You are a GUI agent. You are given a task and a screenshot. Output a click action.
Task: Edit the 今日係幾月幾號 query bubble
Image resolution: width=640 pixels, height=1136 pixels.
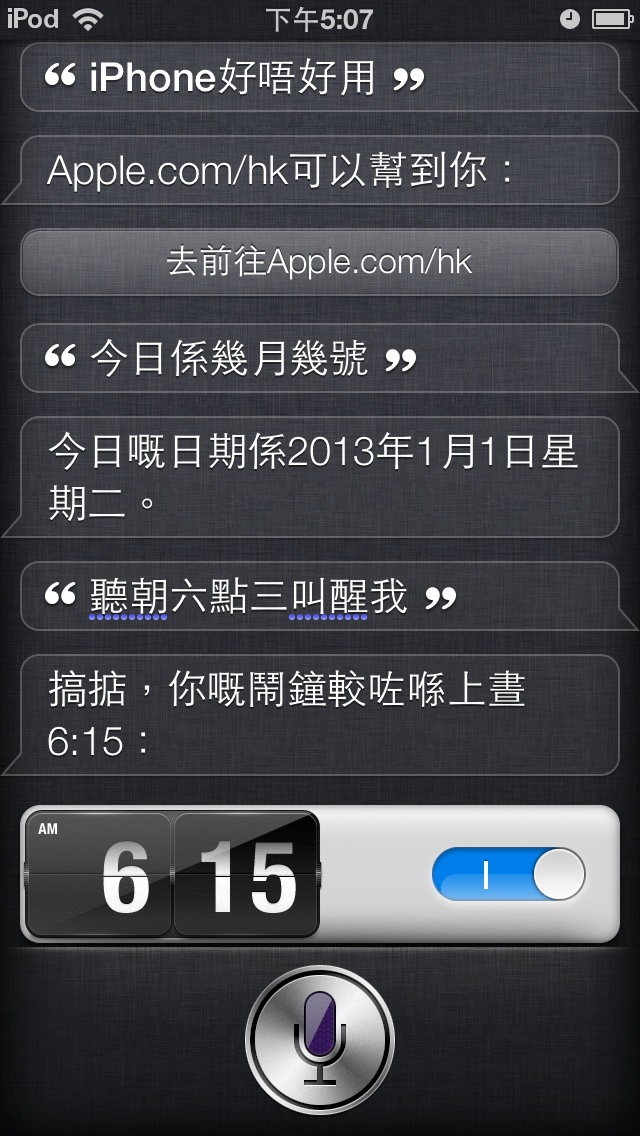(320, 357)
